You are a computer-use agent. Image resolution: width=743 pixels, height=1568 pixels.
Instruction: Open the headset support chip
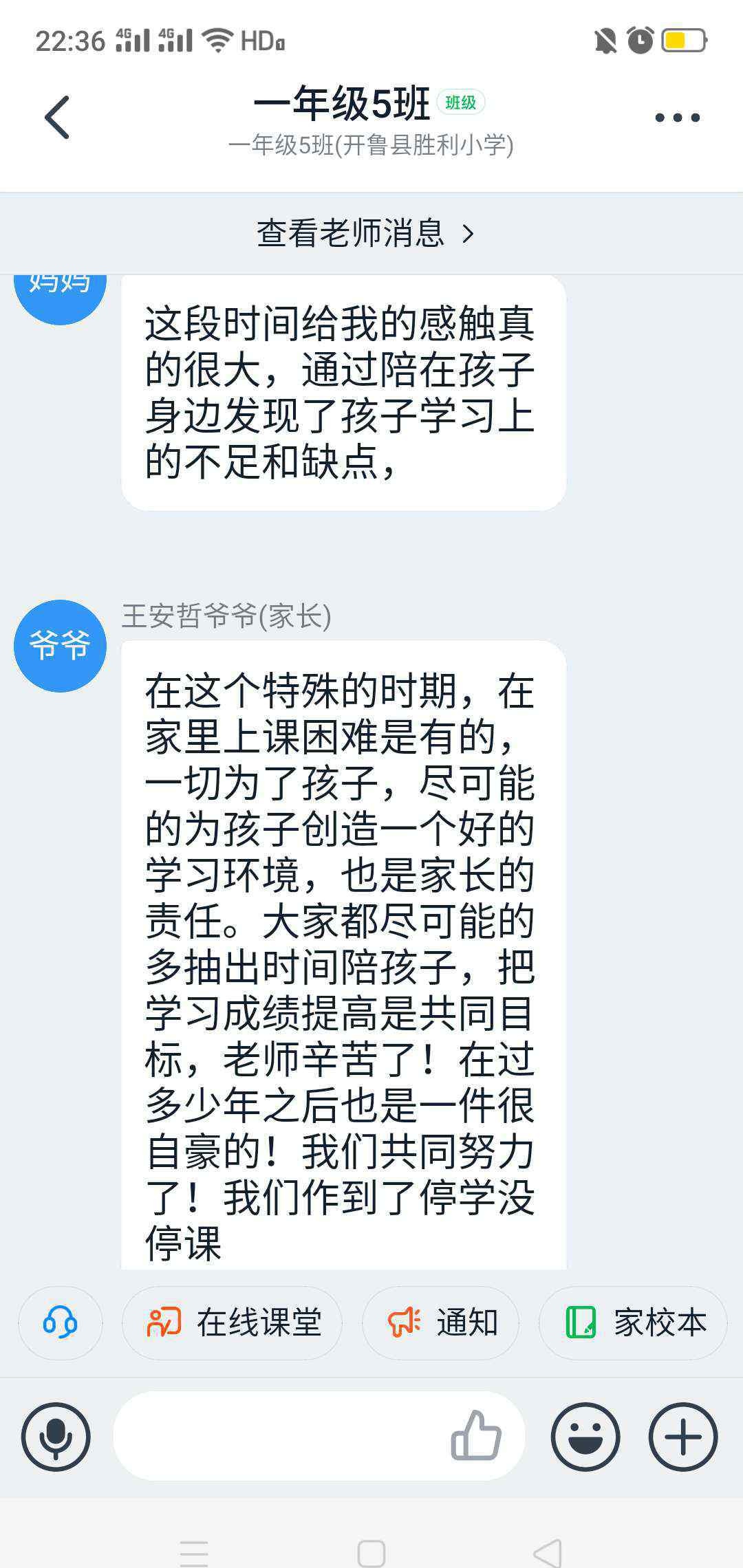coord(61,1322)
